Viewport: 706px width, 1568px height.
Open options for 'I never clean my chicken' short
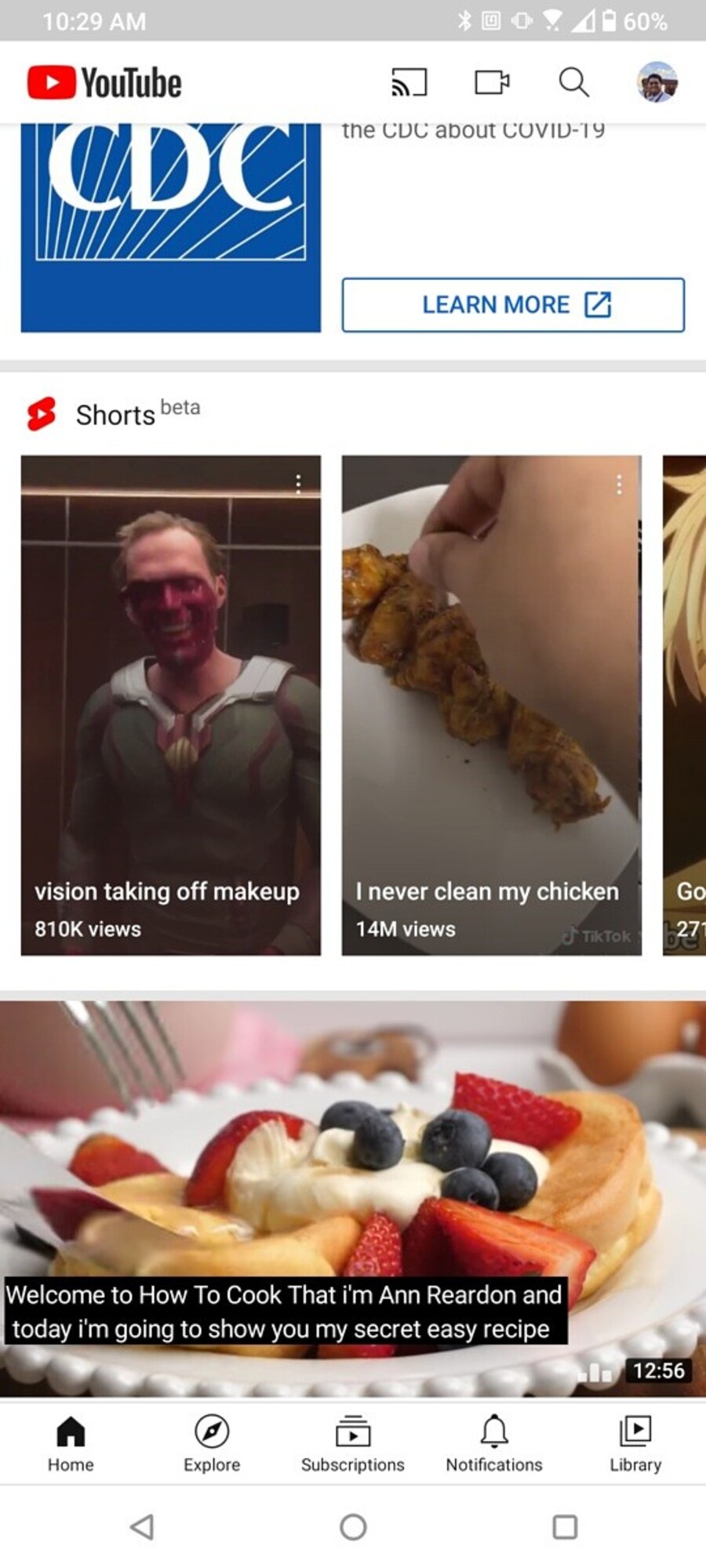[x=619, y=484]
